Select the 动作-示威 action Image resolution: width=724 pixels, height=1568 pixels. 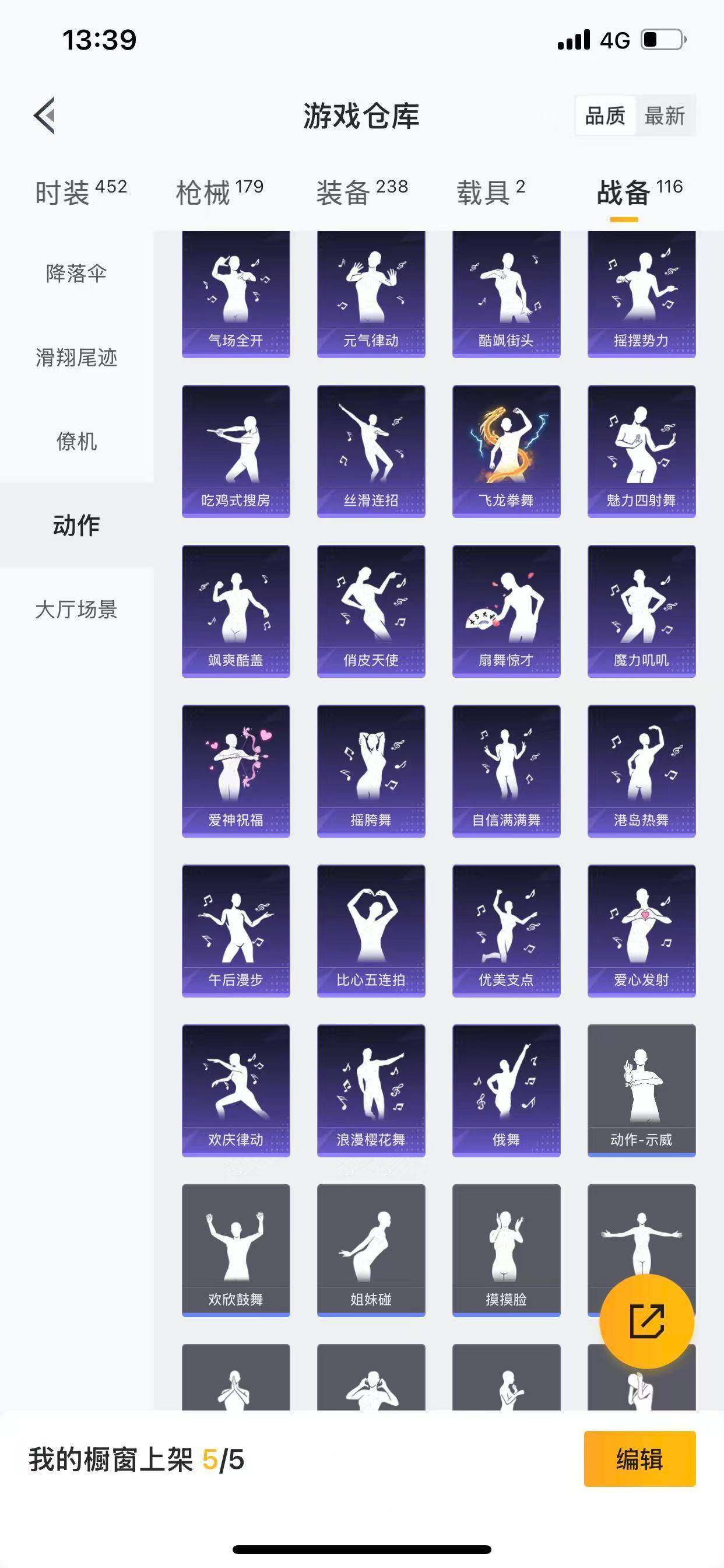click(639, 1090)
